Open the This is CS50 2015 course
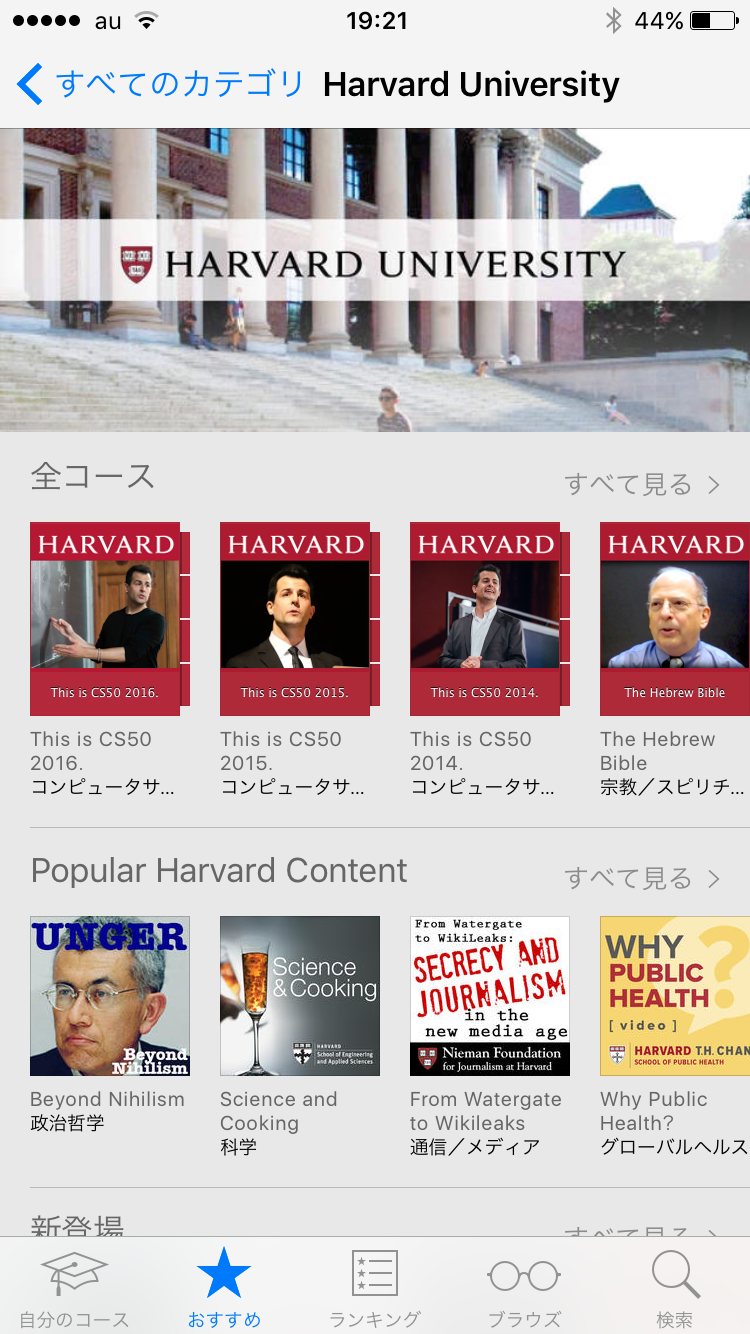 pyautogui.click(x=296, y=619)
